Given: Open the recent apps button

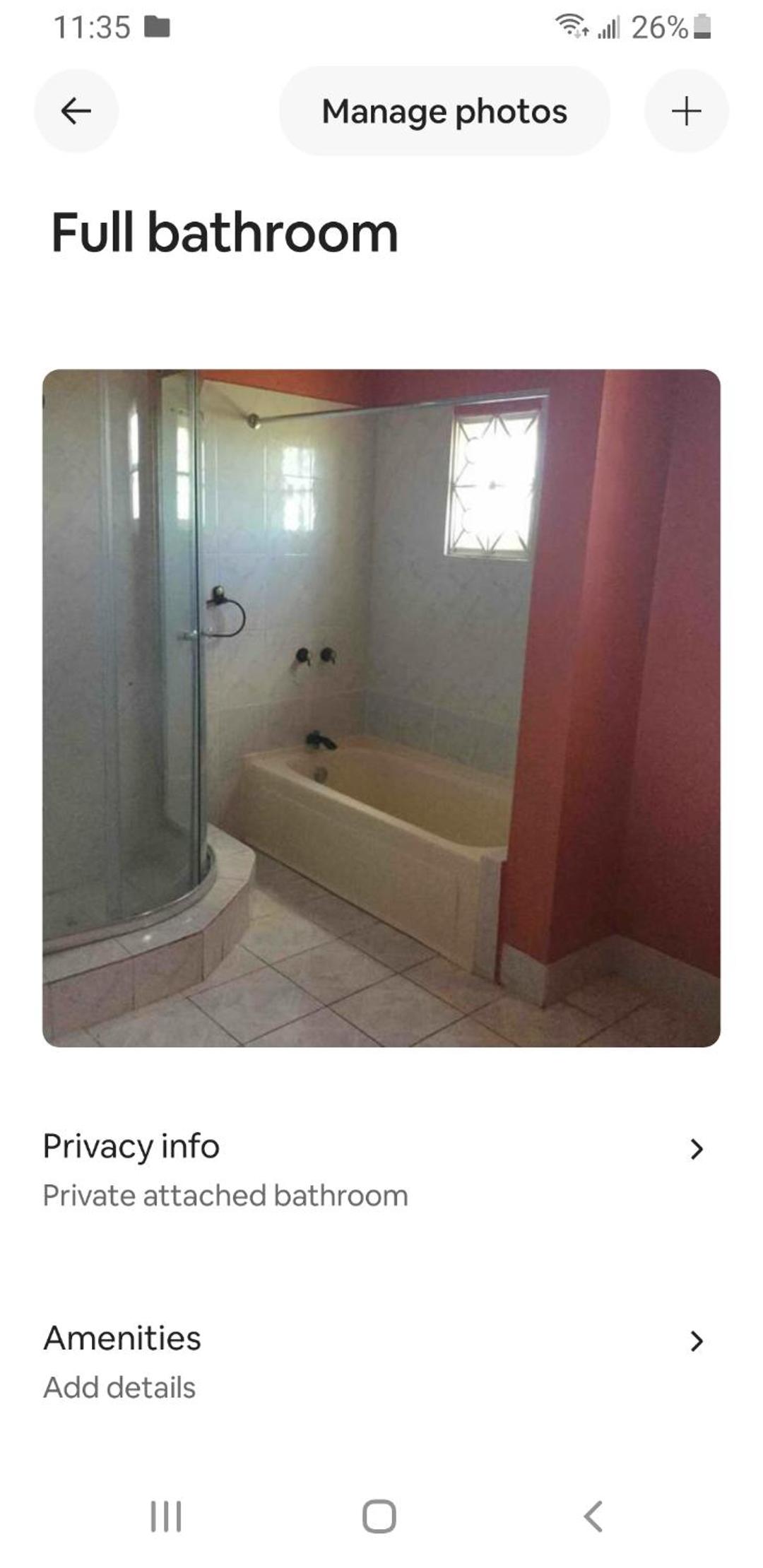Looking at the screenshot, I should 166,1516.
